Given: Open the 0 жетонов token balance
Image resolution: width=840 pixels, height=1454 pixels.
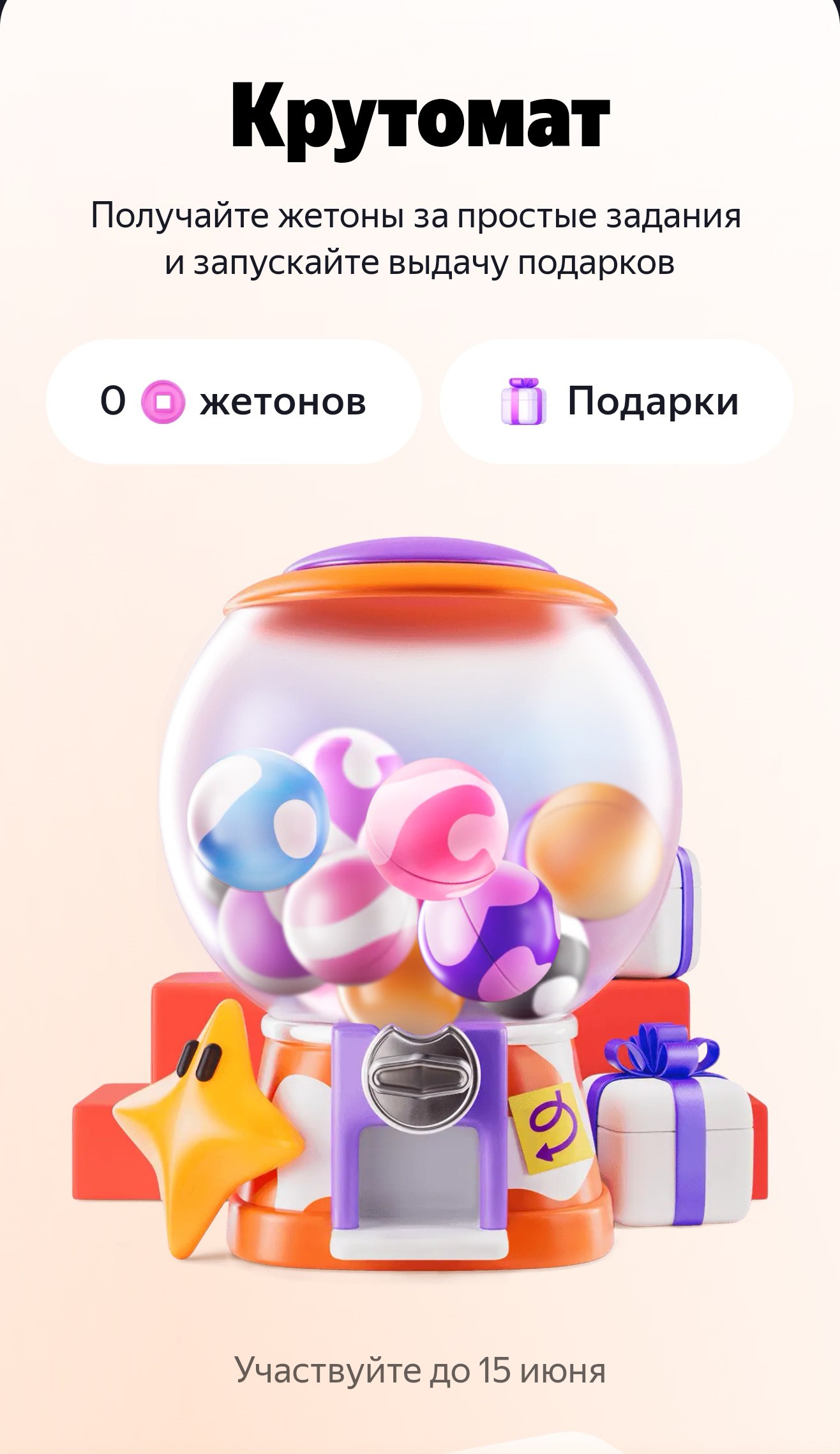Looking at the screenshot, I should coord(234,402).
